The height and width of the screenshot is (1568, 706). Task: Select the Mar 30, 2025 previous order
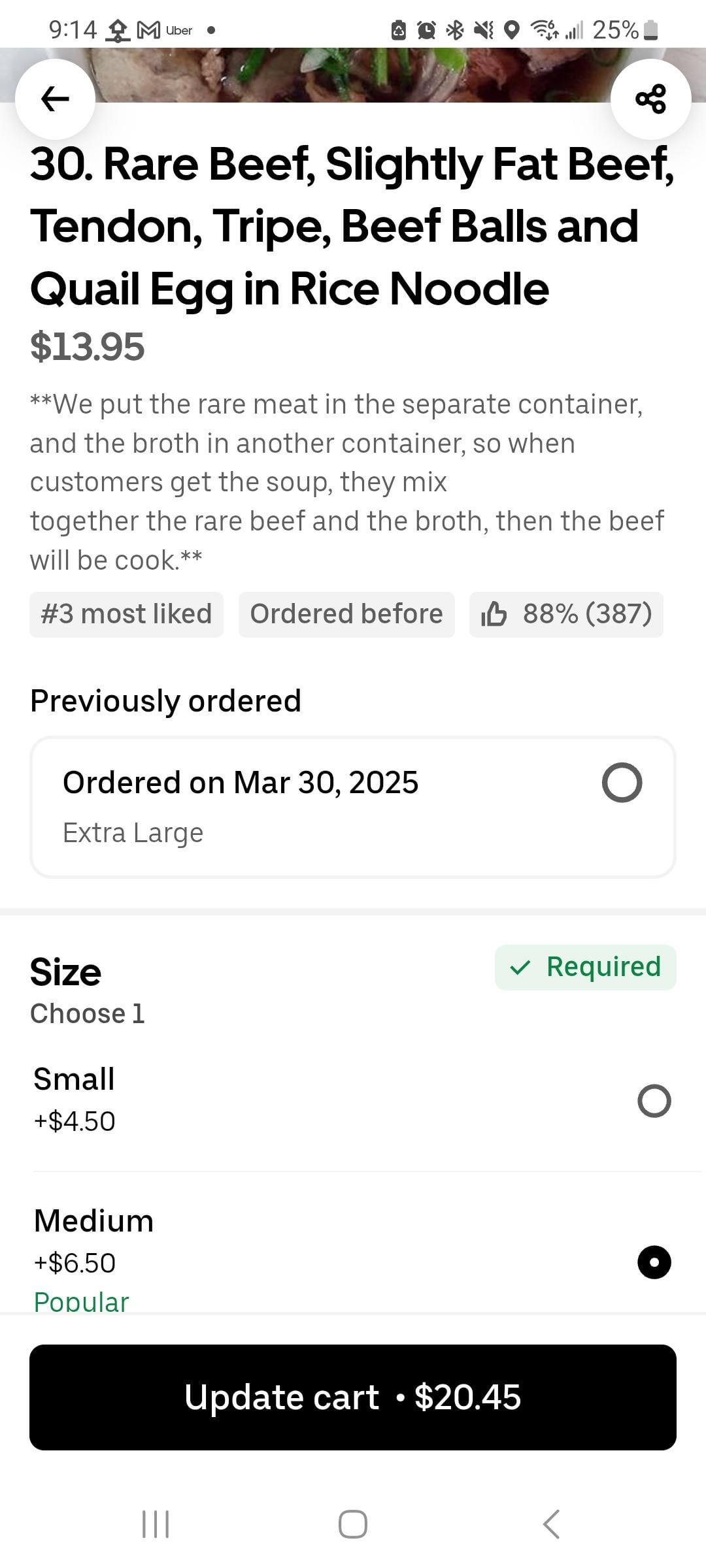(622, 782)
